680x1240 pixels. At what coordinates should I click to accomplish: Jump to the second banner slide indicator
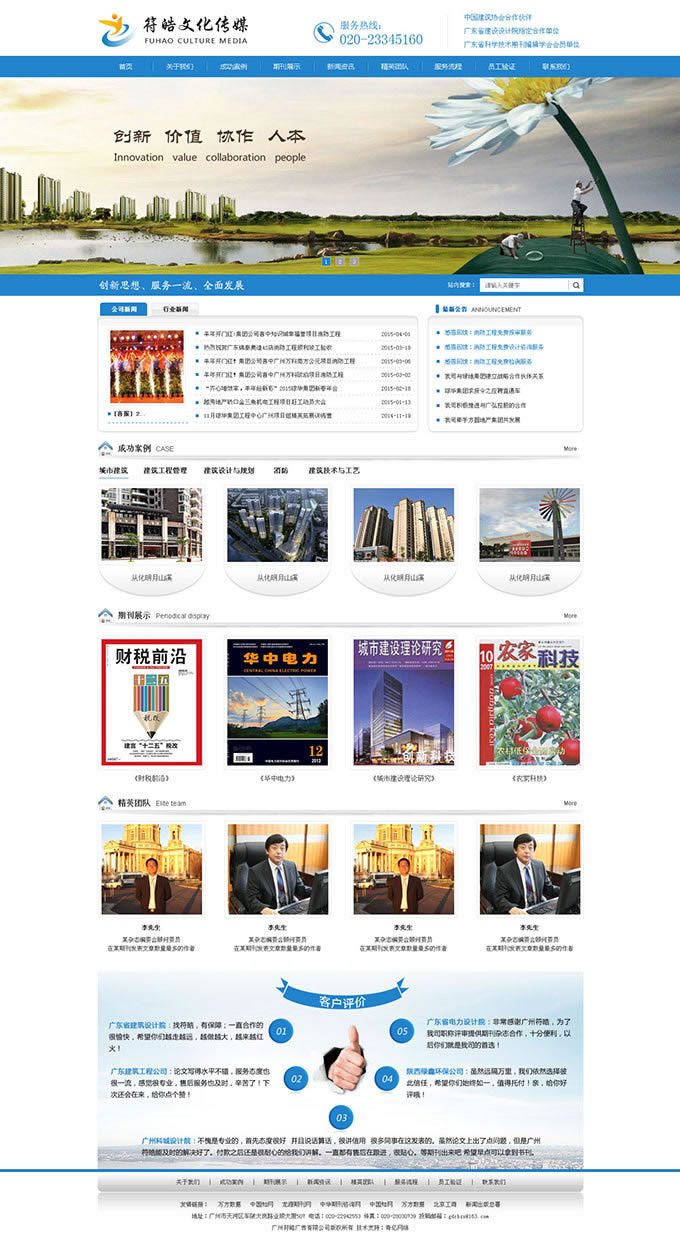[339, 262]
